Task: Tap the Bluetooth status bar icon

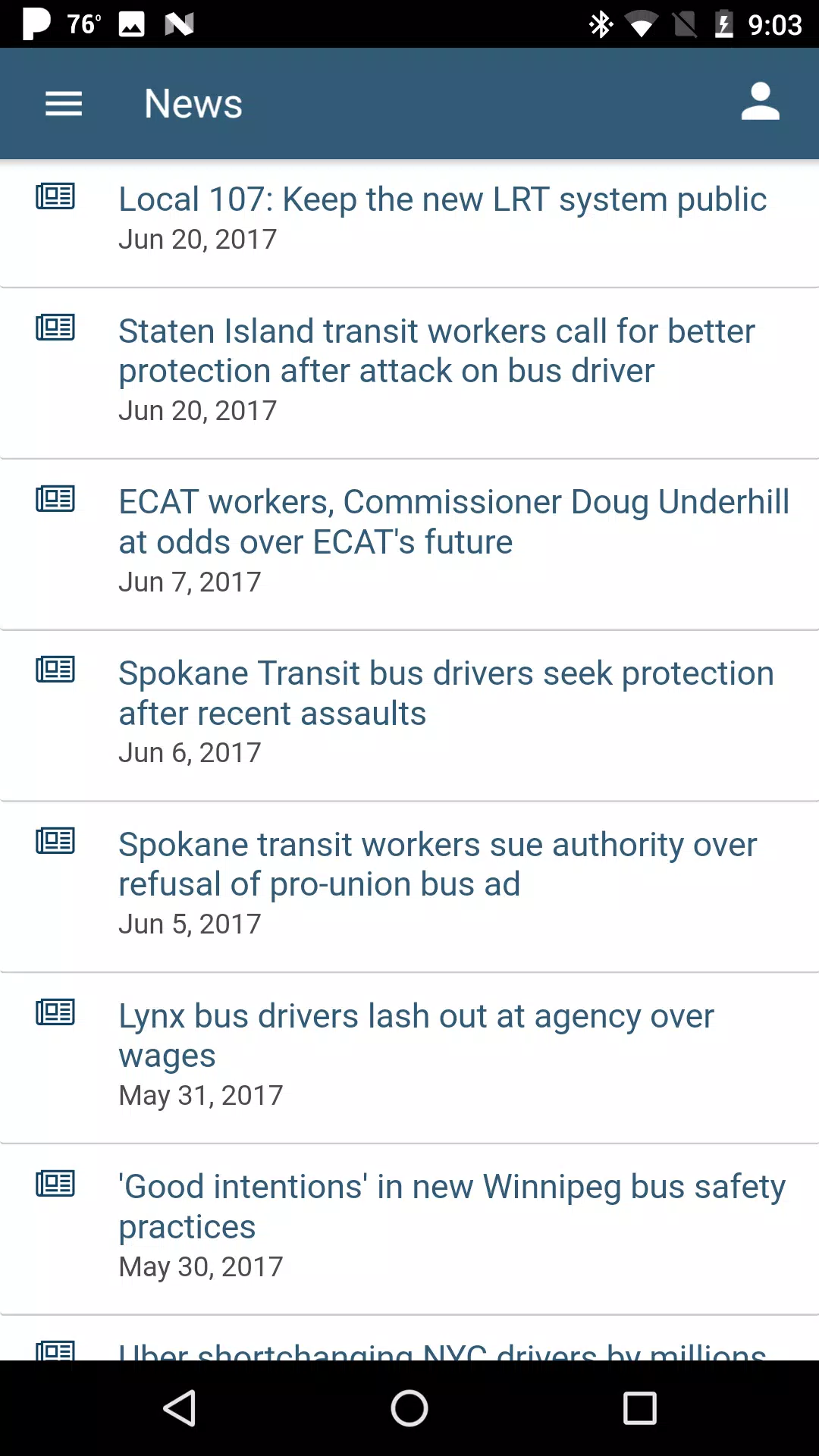Action: pyautogui.click(x=599, y=23)
